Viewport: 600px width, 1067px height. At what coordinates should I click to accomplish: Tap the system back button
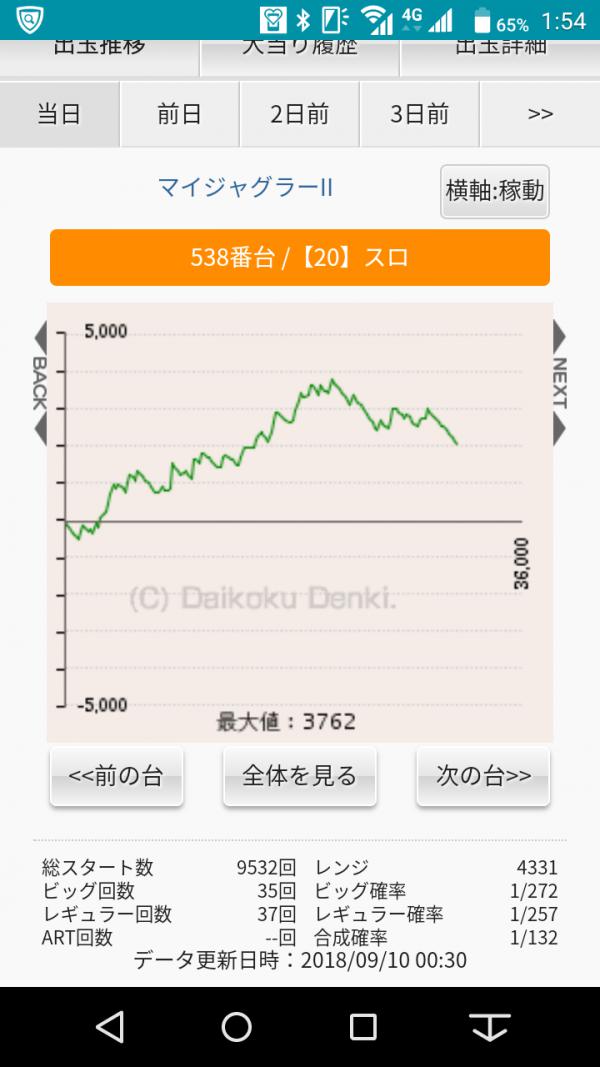coord(109,1026)
